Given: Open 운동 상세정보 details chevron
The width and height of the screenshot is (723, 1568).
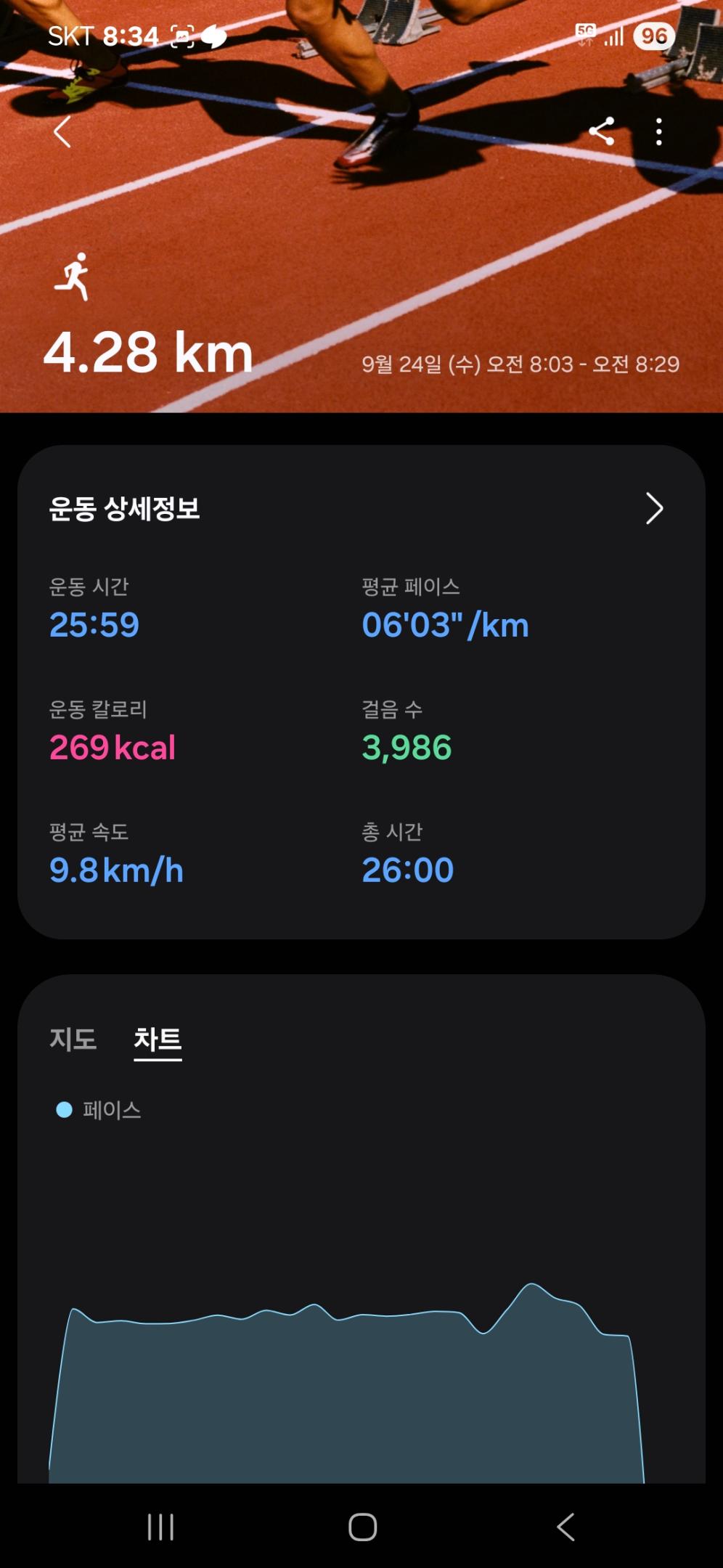Looking at the screenshot, I should point(654,508).
